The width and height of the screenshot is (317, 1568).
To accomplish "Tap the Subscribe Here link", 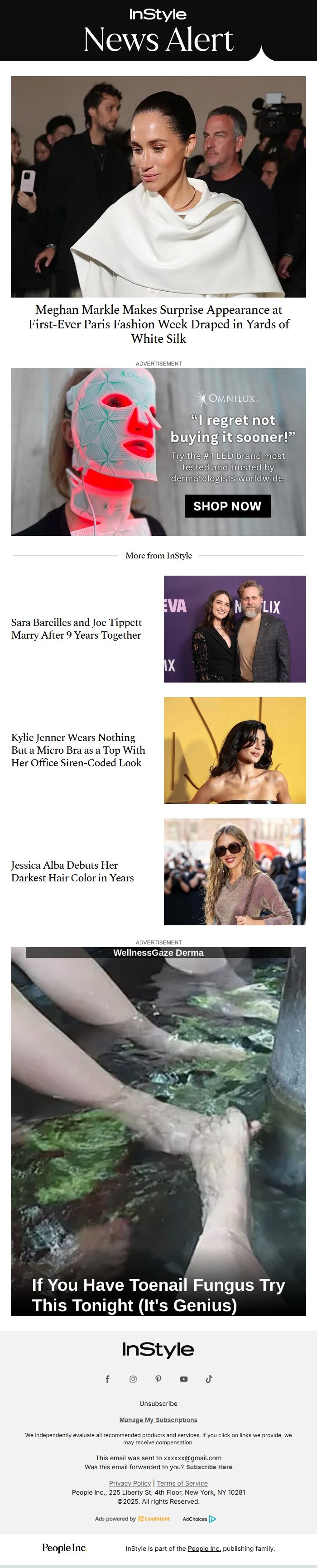I will [209, 1467].
